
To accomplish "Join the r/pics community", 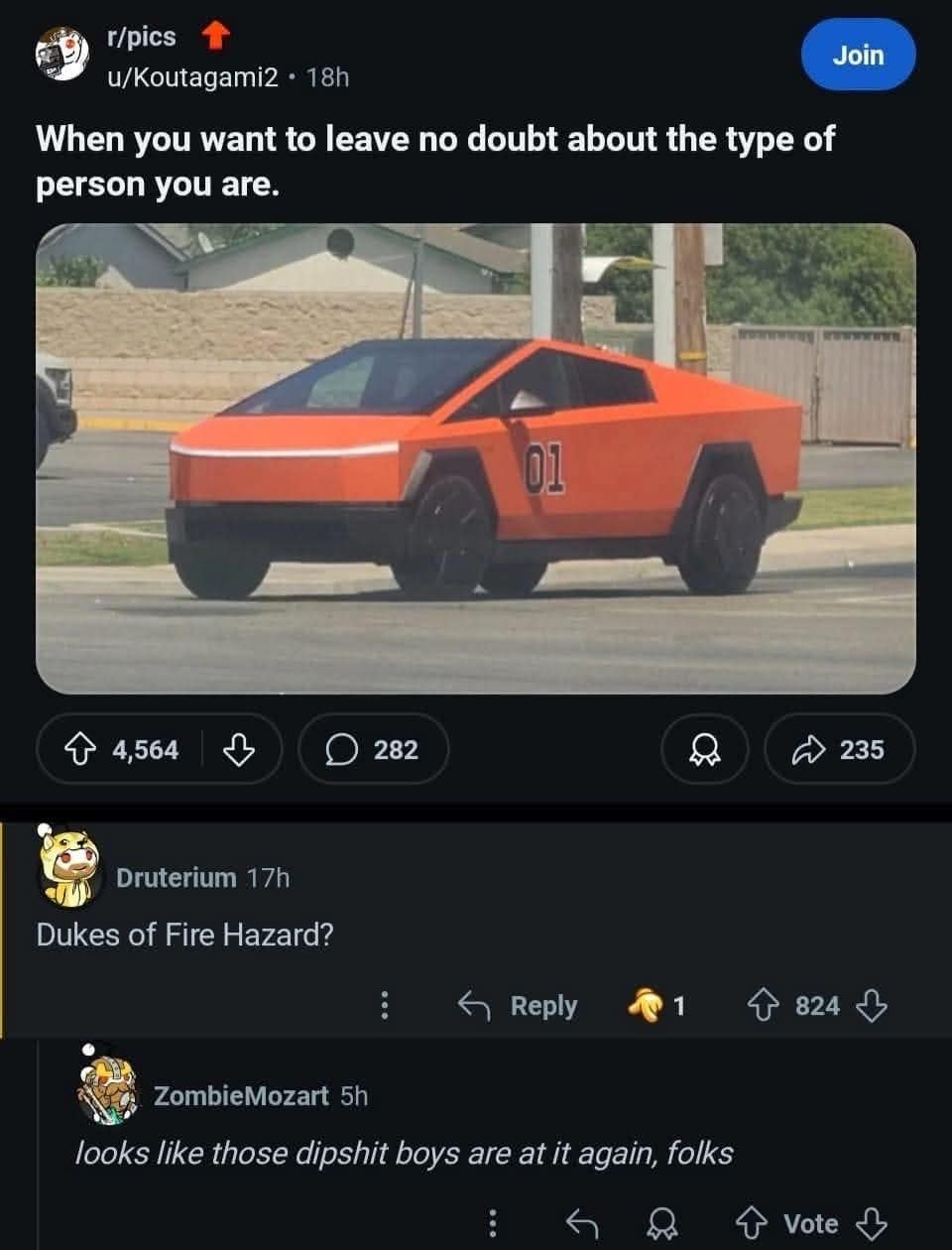I will click(x=858, y=55).
